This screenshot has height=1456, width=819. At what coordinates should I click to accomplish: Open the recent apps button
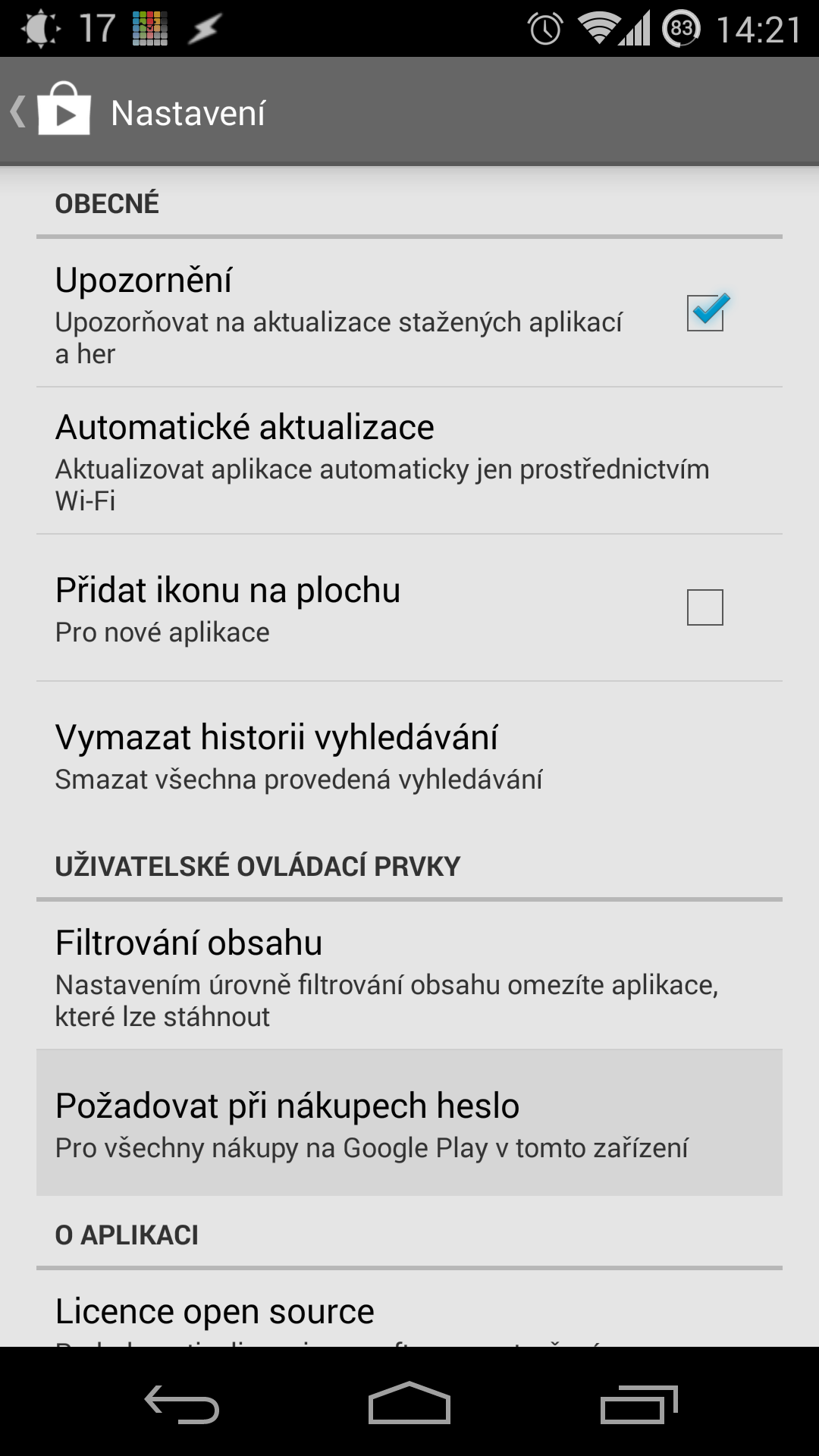pos(639,1403)
